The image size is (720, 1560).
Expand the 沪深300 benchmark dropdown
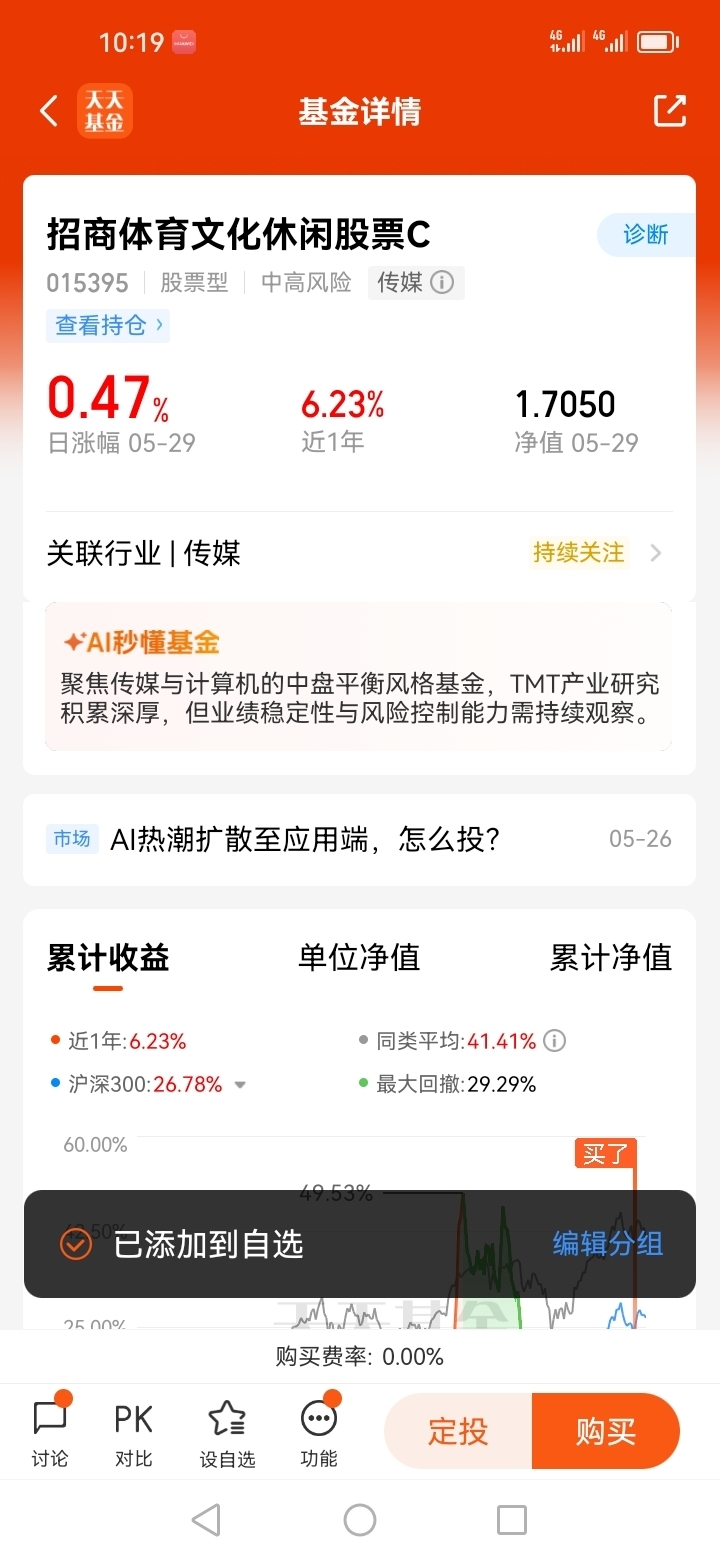pos(240,1085)
